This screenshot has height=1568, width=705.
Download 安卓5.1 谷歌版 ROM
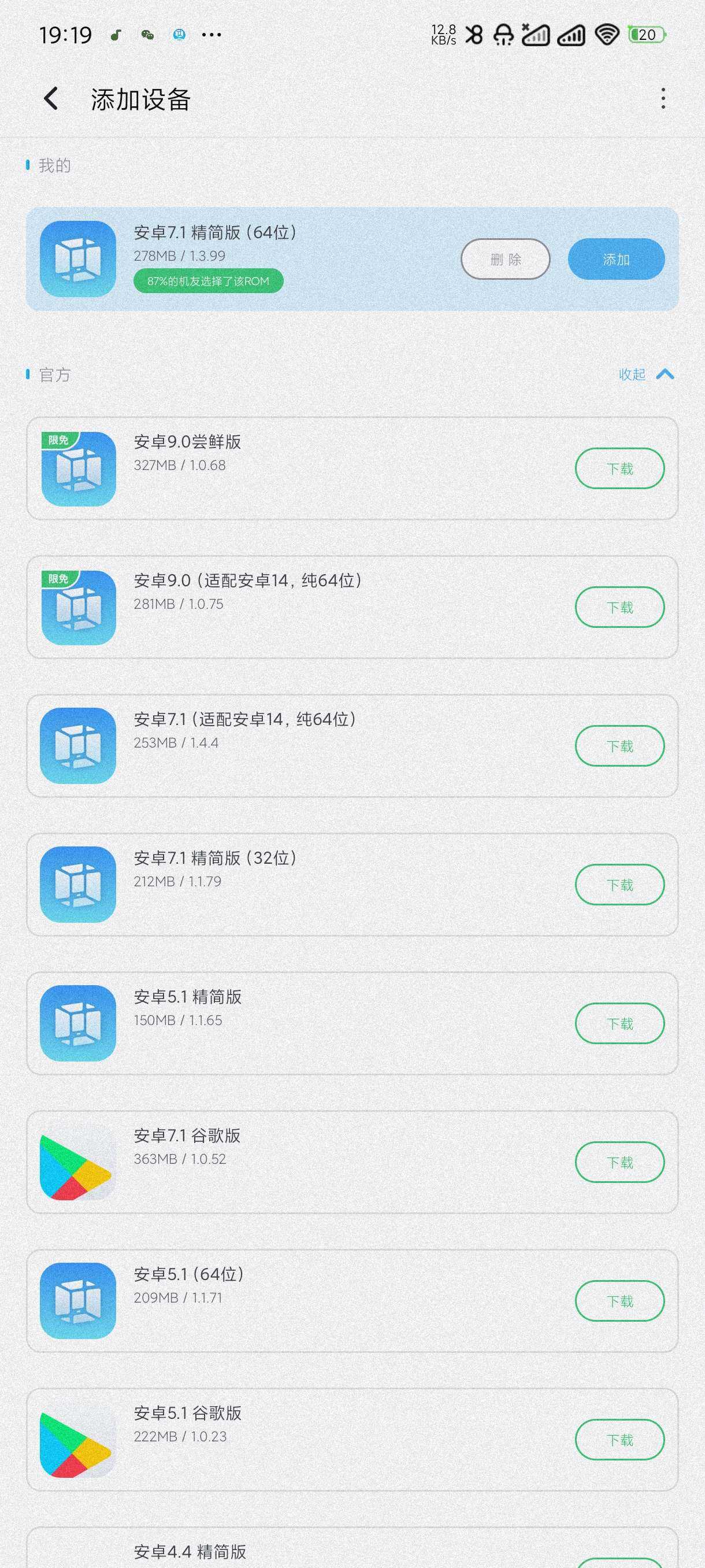619,1440
